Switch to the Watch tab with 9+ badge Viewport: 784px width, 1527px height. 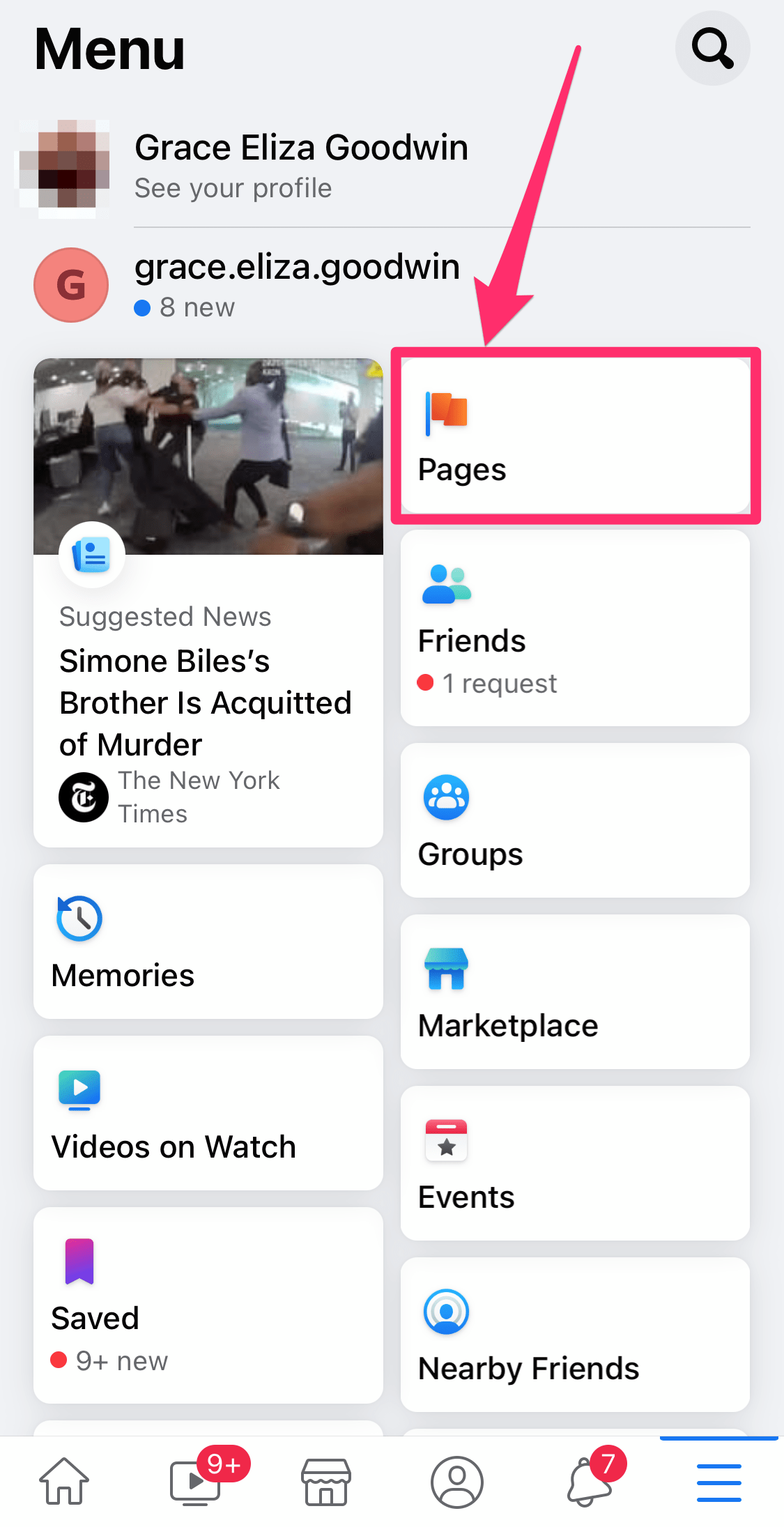197,1481
